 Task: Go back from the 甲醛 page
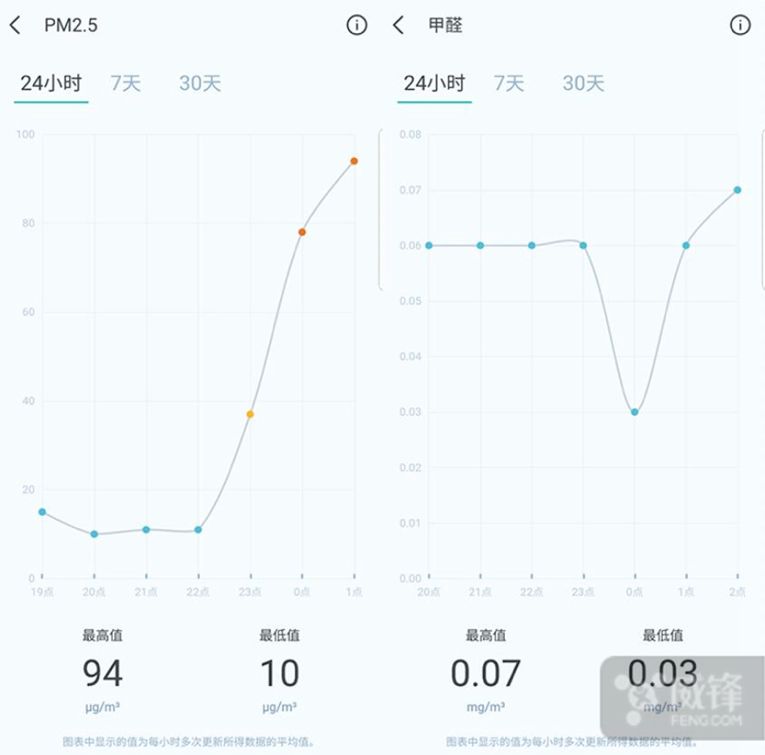pyautogui.click(x=399, y=25)
